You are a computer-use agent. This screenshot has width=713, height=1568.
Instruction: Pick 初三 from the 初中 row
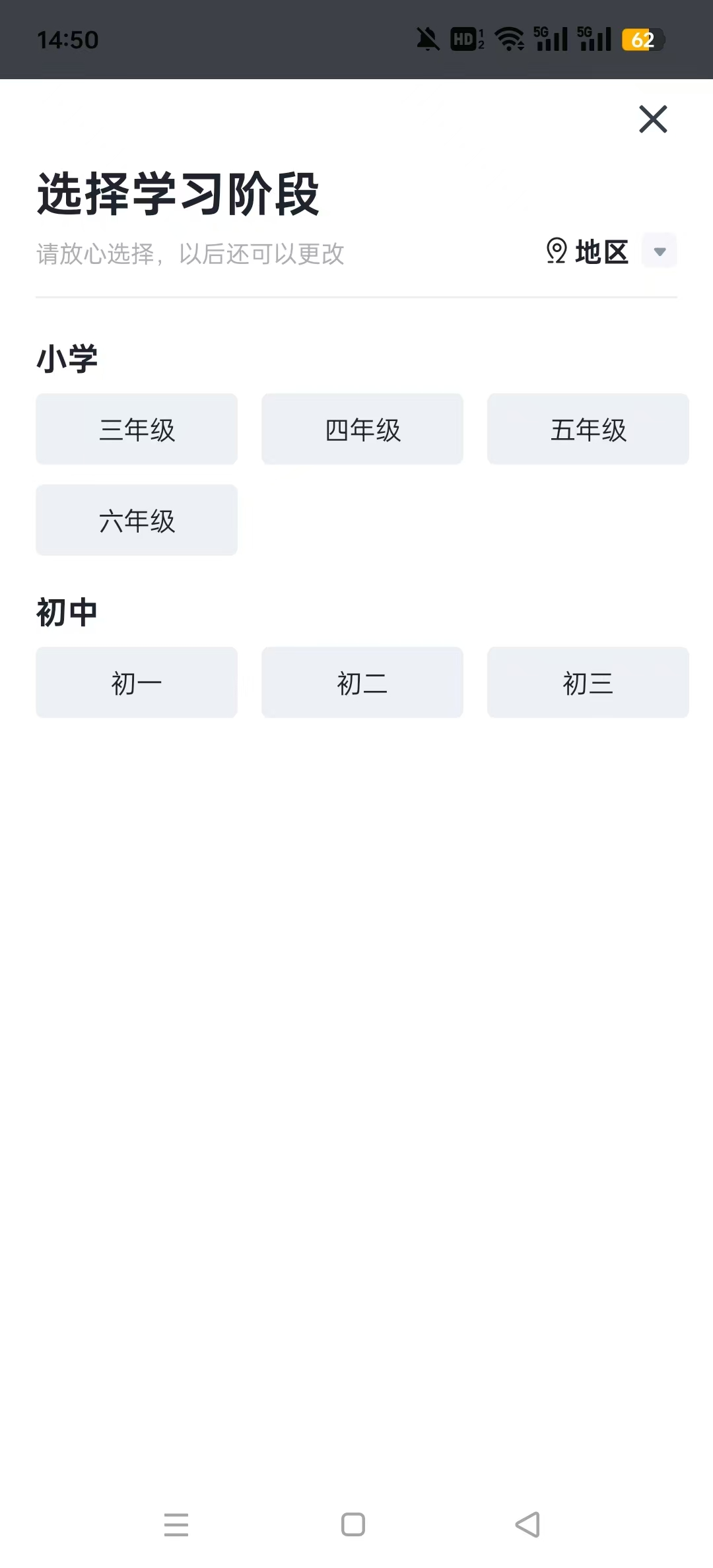point(588,682)
